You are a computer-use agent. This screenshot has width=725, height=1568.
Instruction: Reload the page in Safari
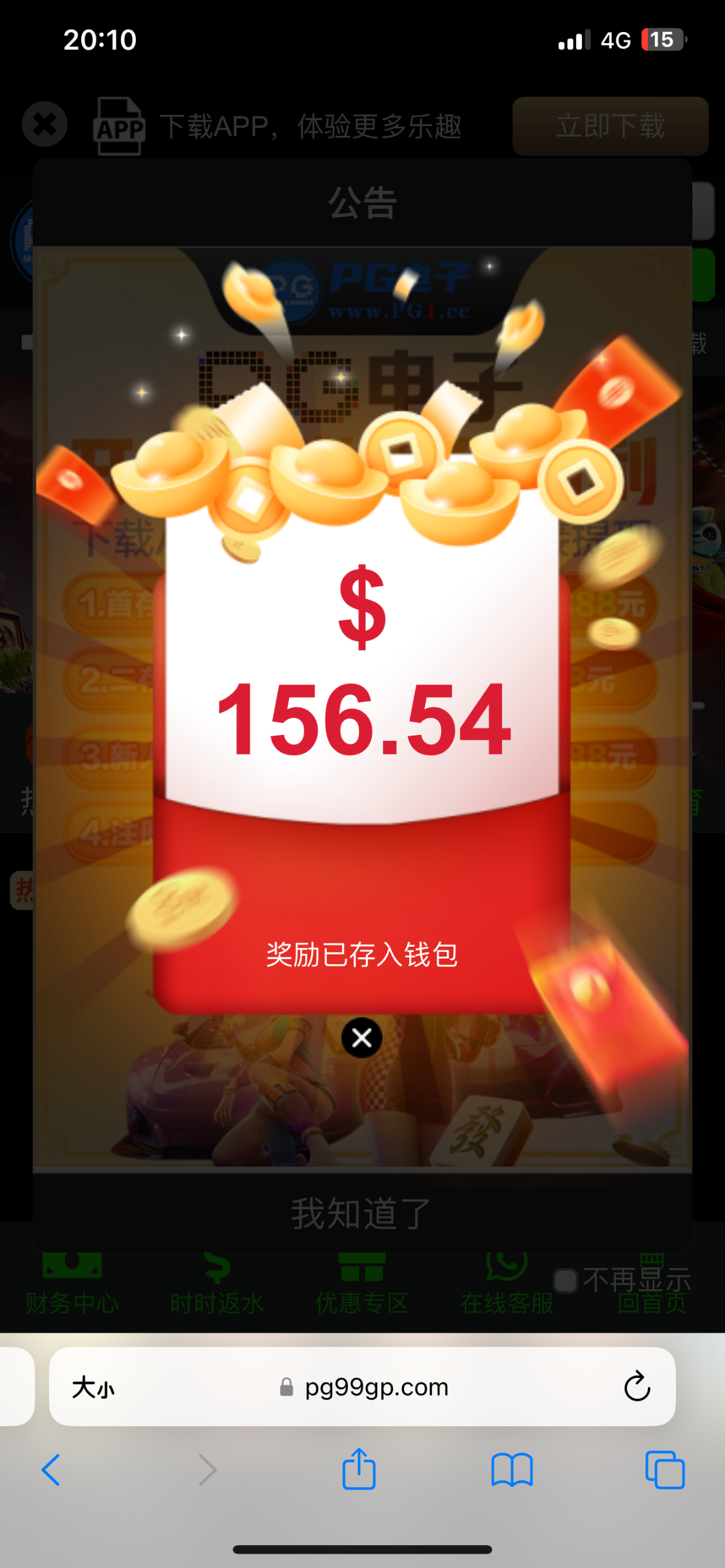636,1386
